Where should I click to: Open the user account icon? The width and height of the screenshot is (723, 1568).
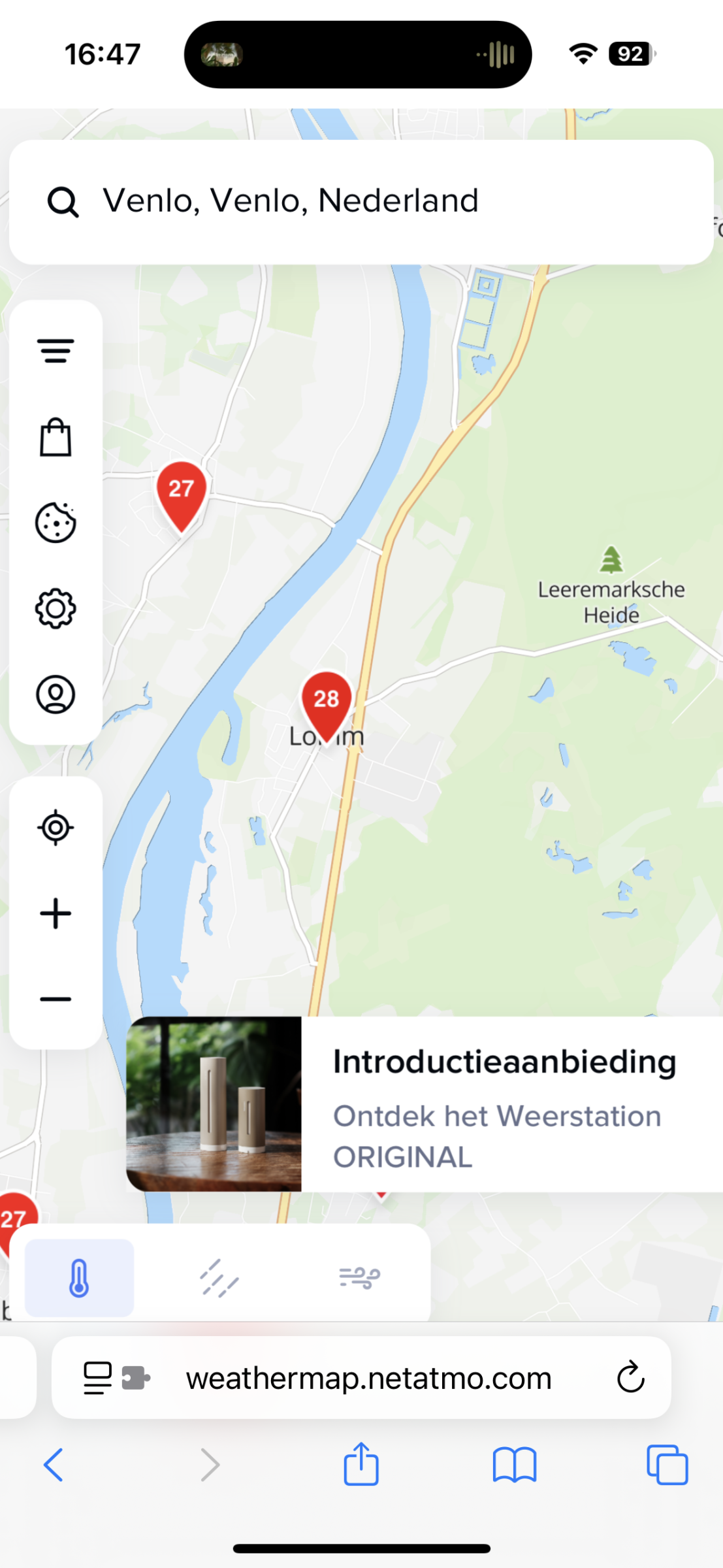pos(56,694)
